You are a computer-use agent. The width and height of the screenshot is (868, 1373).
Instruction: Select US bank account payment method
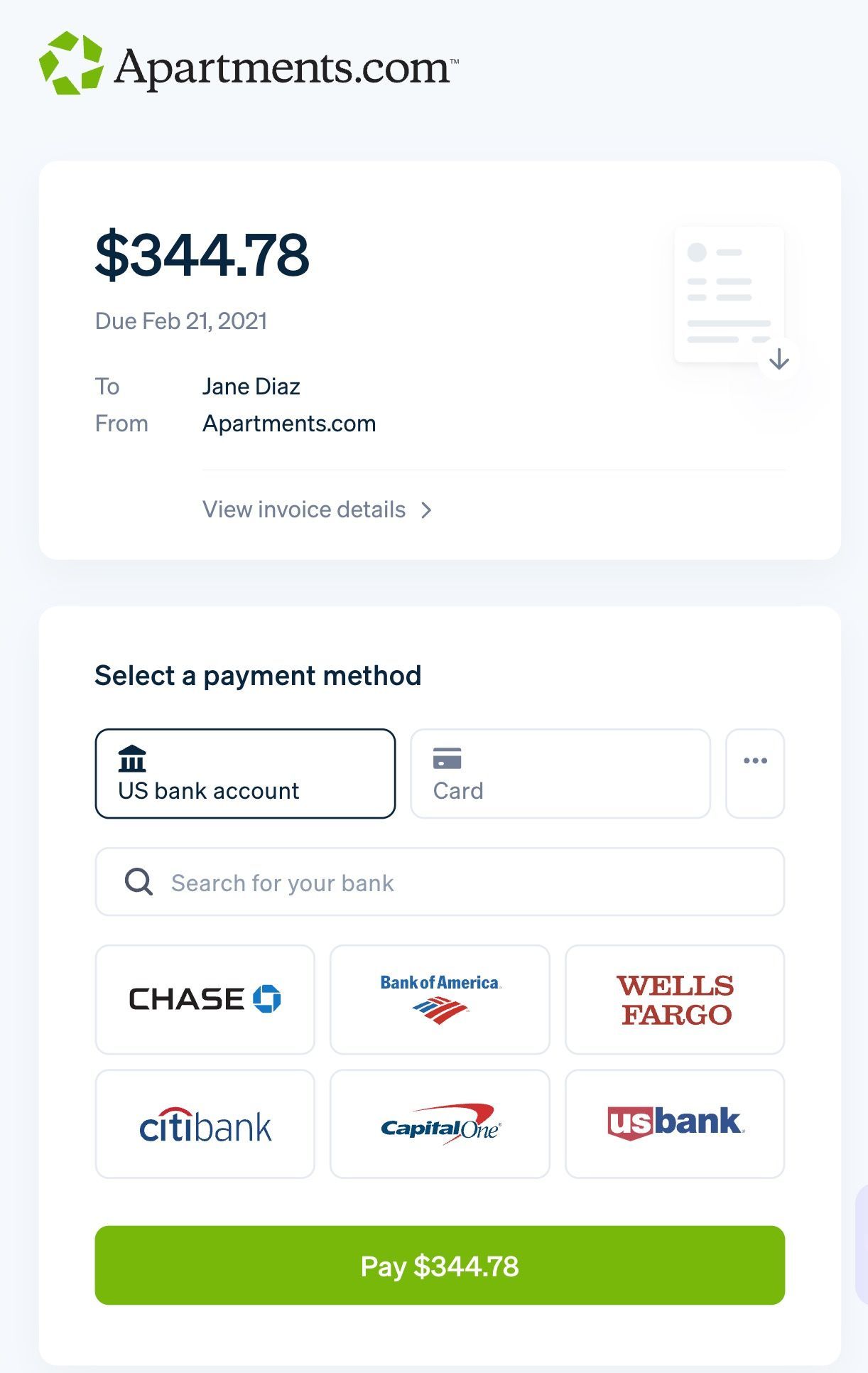coord(245,773)
